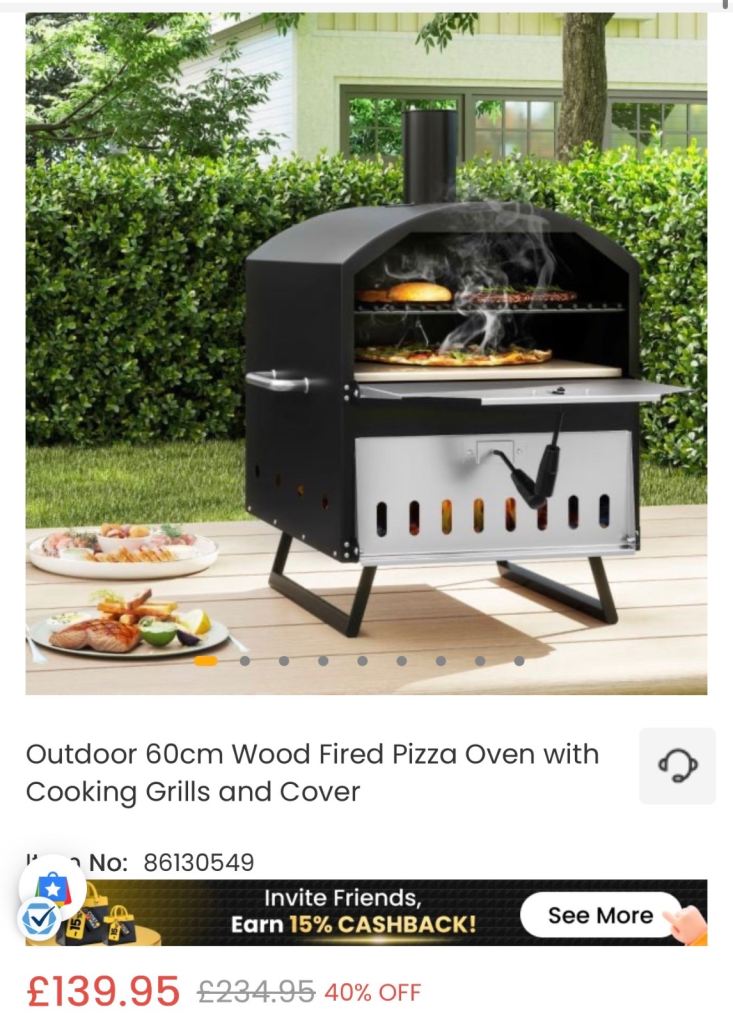The image size is (733, 1024).
Task: Tap See More on cashback banner
Action: click(x=600, y=915)
